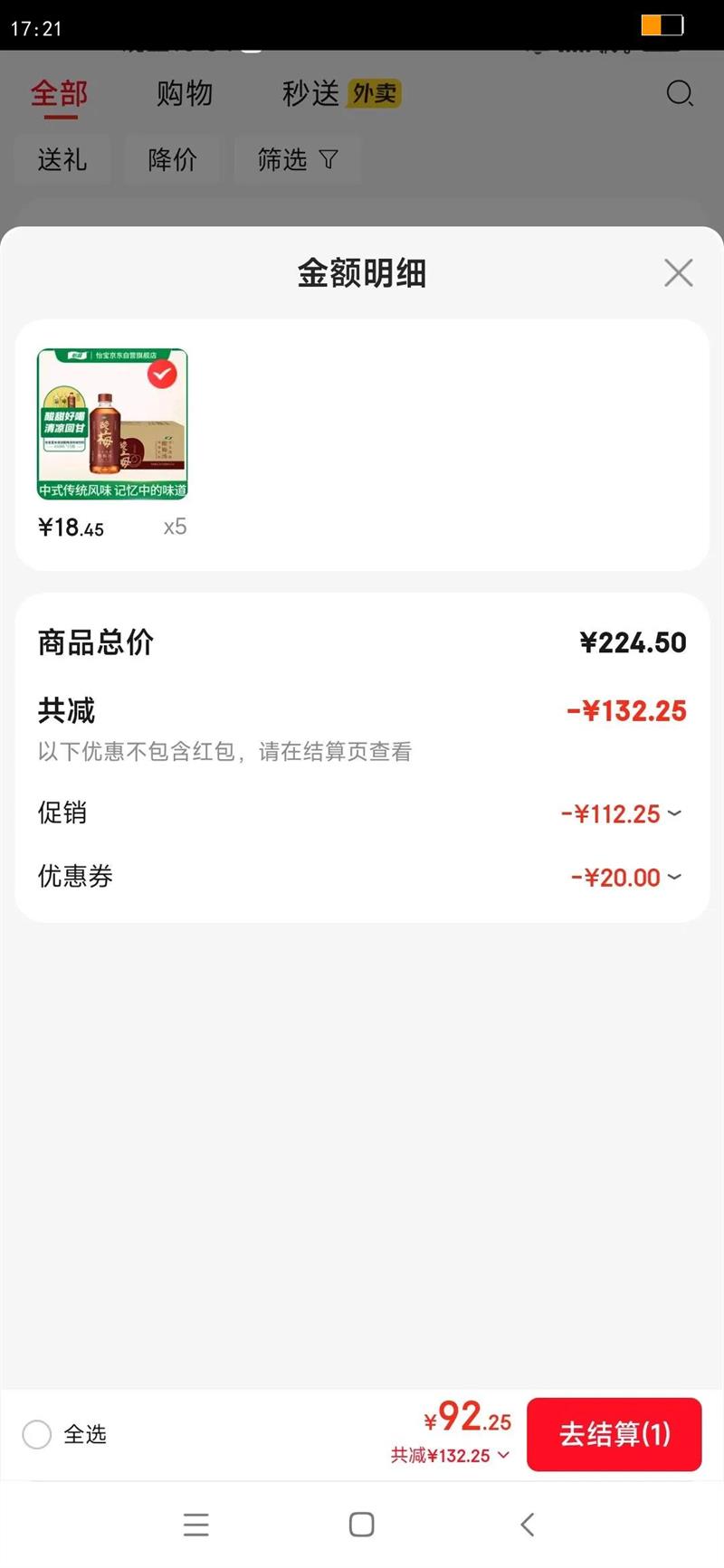
Task: Close the 金额明细 popup with the X
Action: pyautogui.click(x=677, y=272)
